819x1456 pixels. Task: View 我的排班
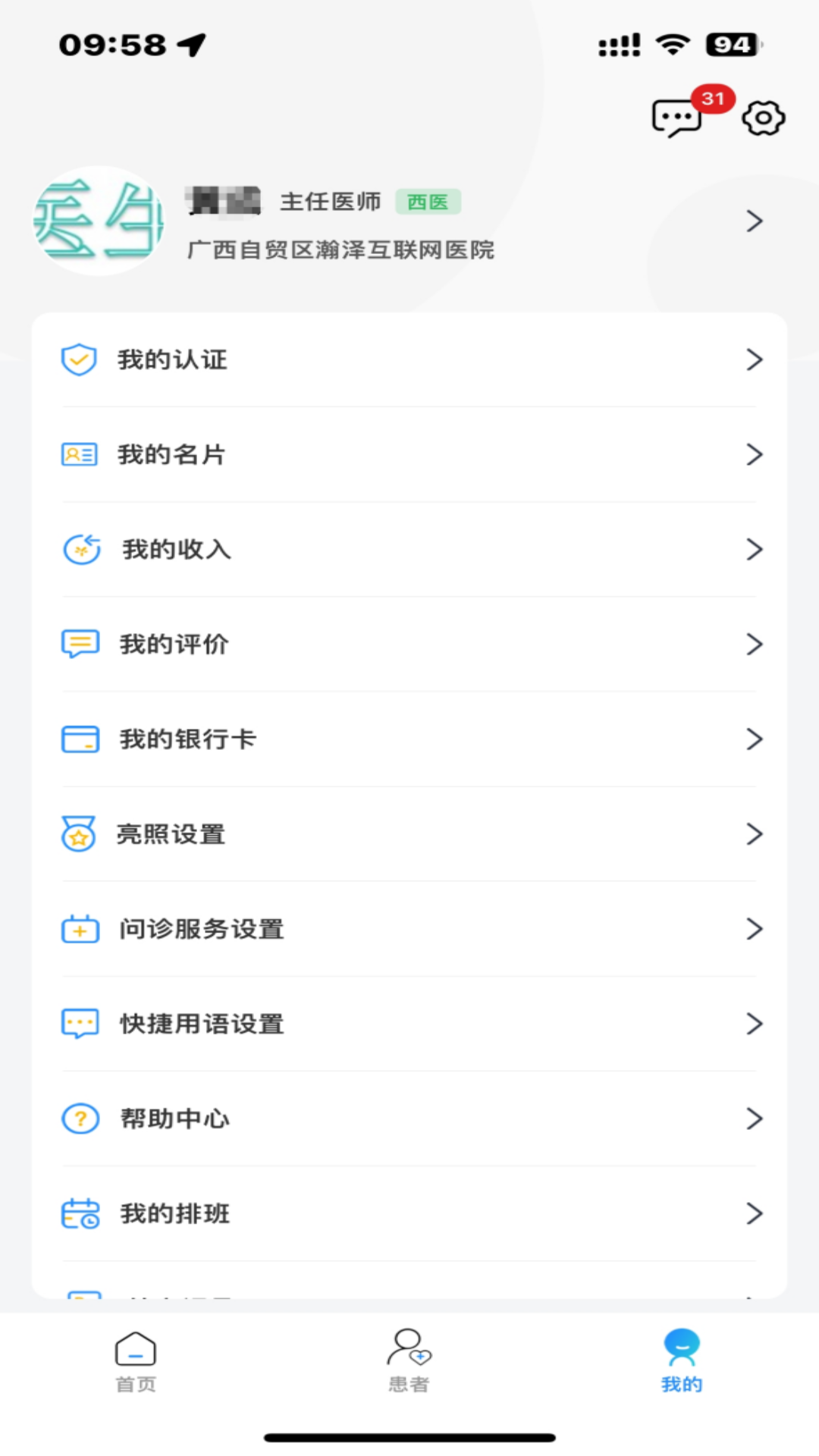point(409,1213)
